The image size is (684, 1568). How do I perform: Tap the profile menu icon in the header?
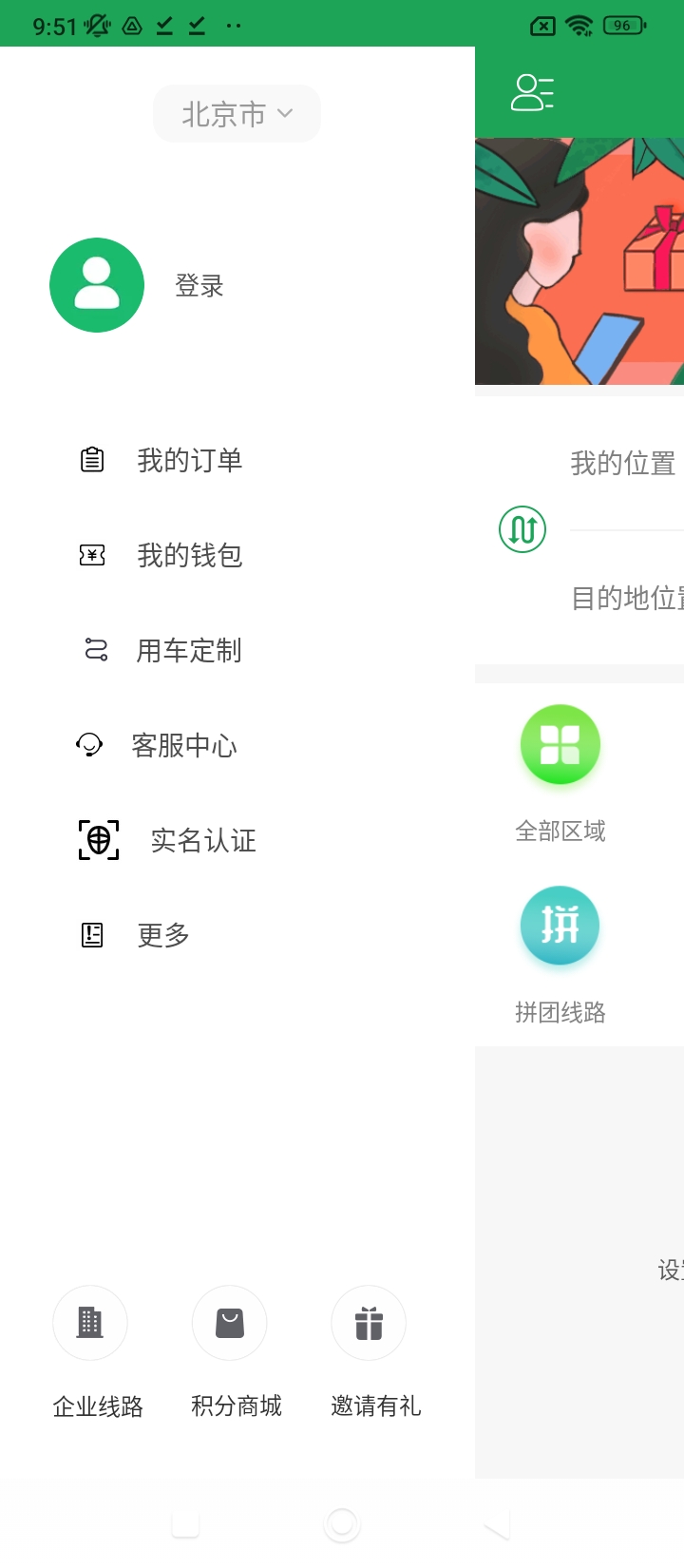532,93
